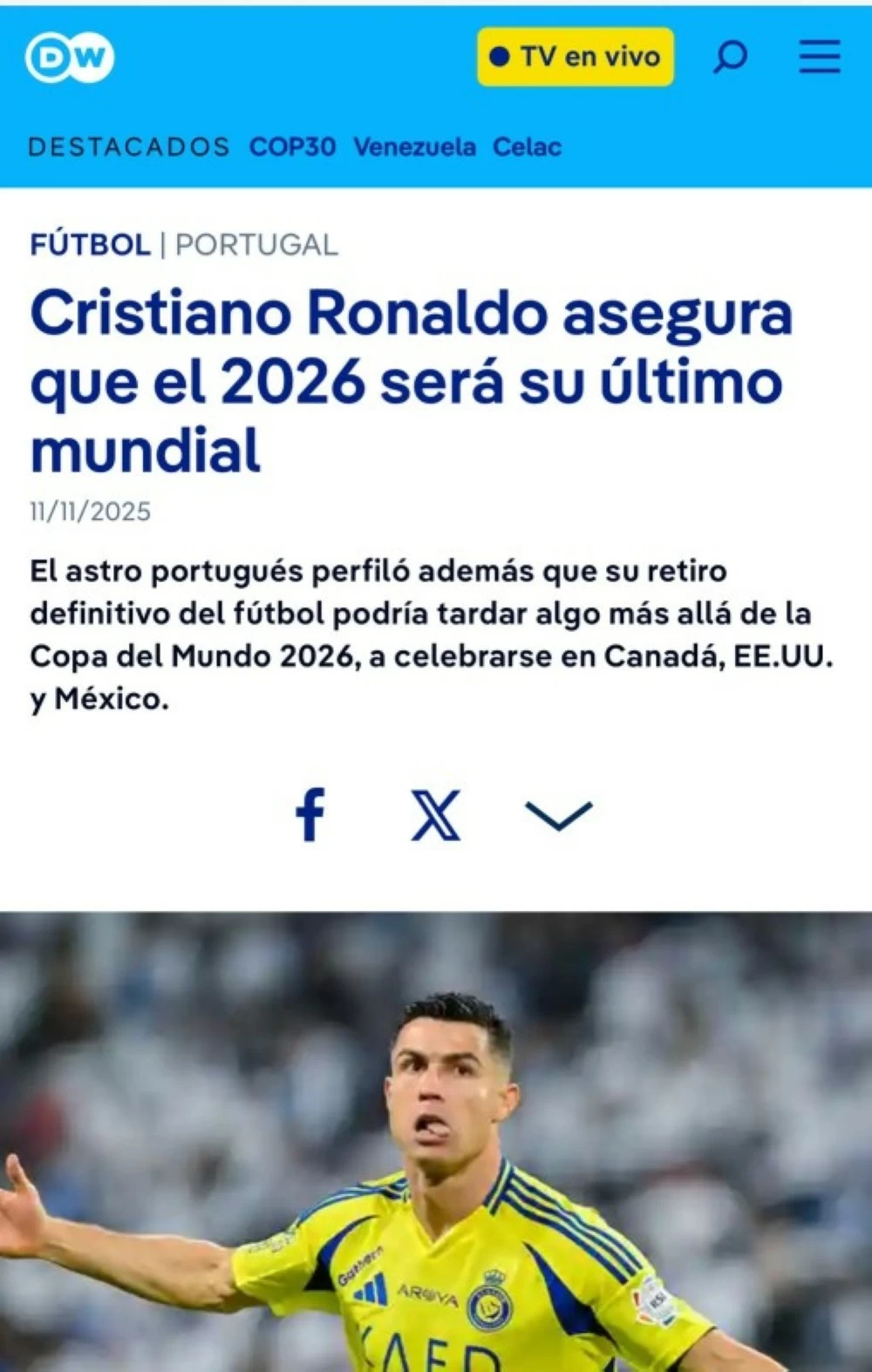Share the article on X
Viewport: 872px width, 1372px height.
click(x=435, y=815)
